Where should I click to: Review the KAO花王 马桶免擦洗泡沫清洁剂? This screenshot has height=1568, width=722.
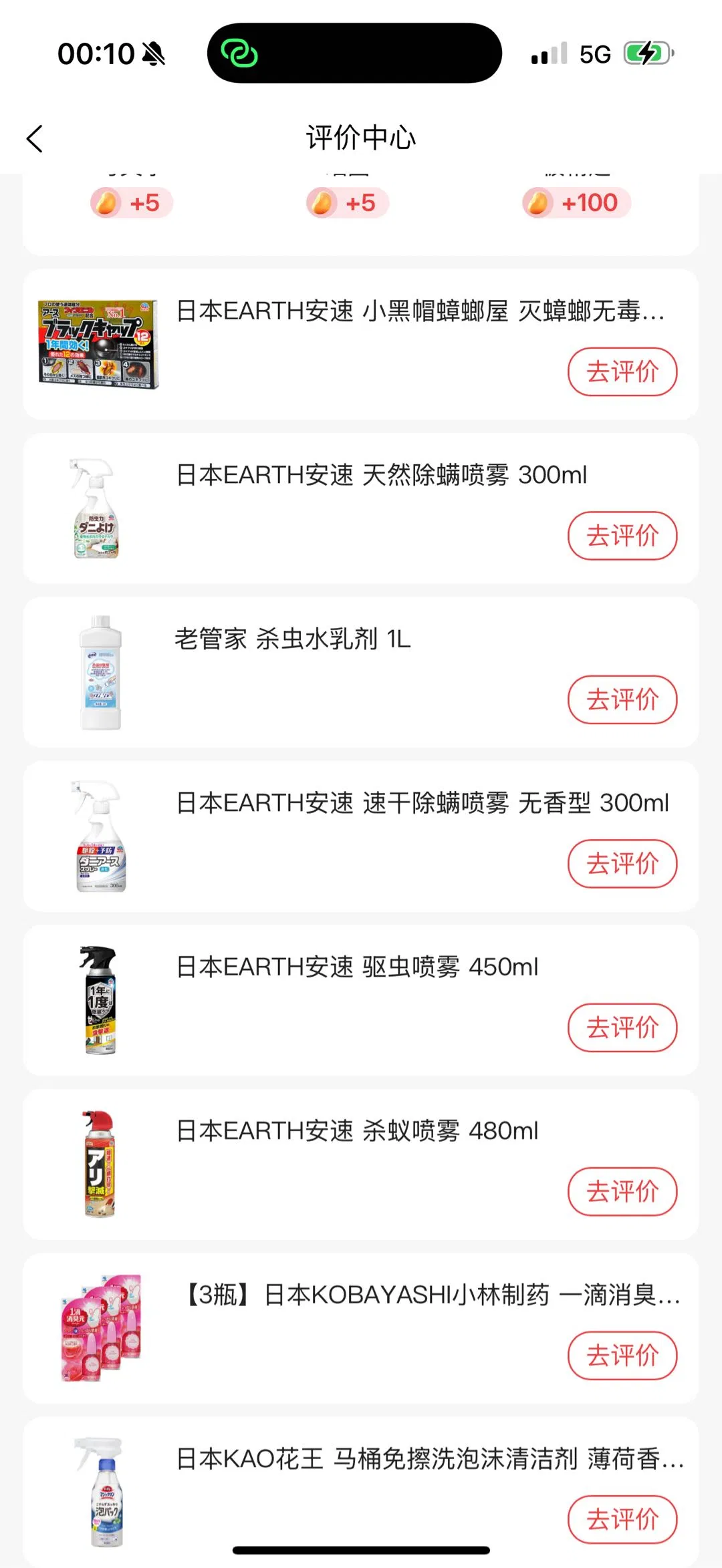tap(622, 1519)
